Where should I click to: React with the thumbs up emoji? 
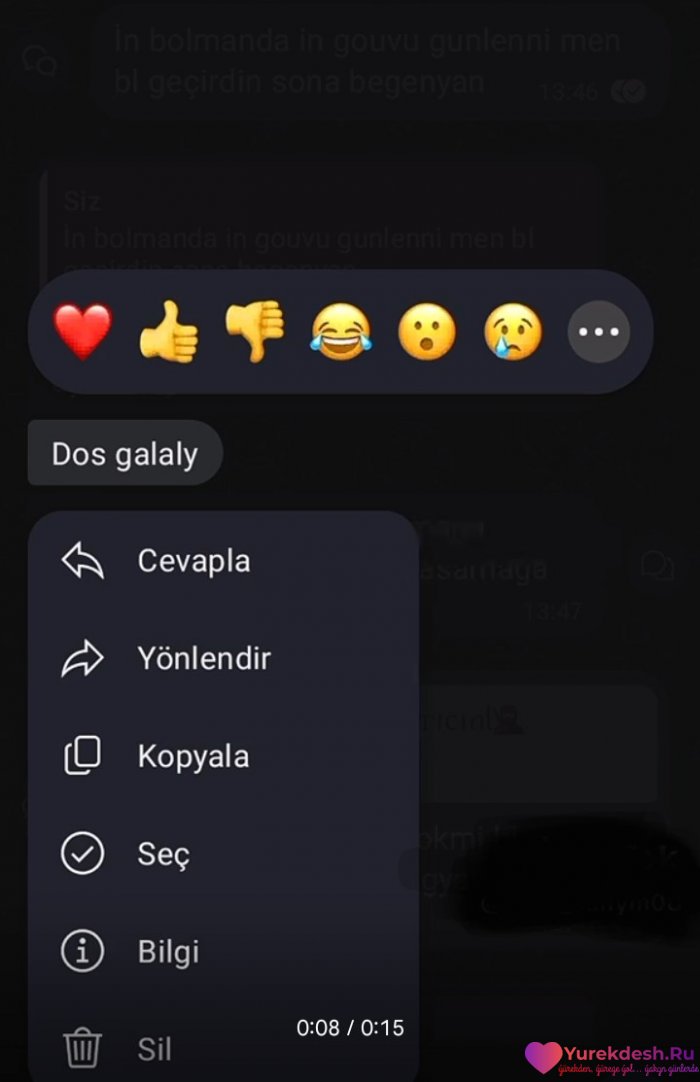(x=168, y=332)
